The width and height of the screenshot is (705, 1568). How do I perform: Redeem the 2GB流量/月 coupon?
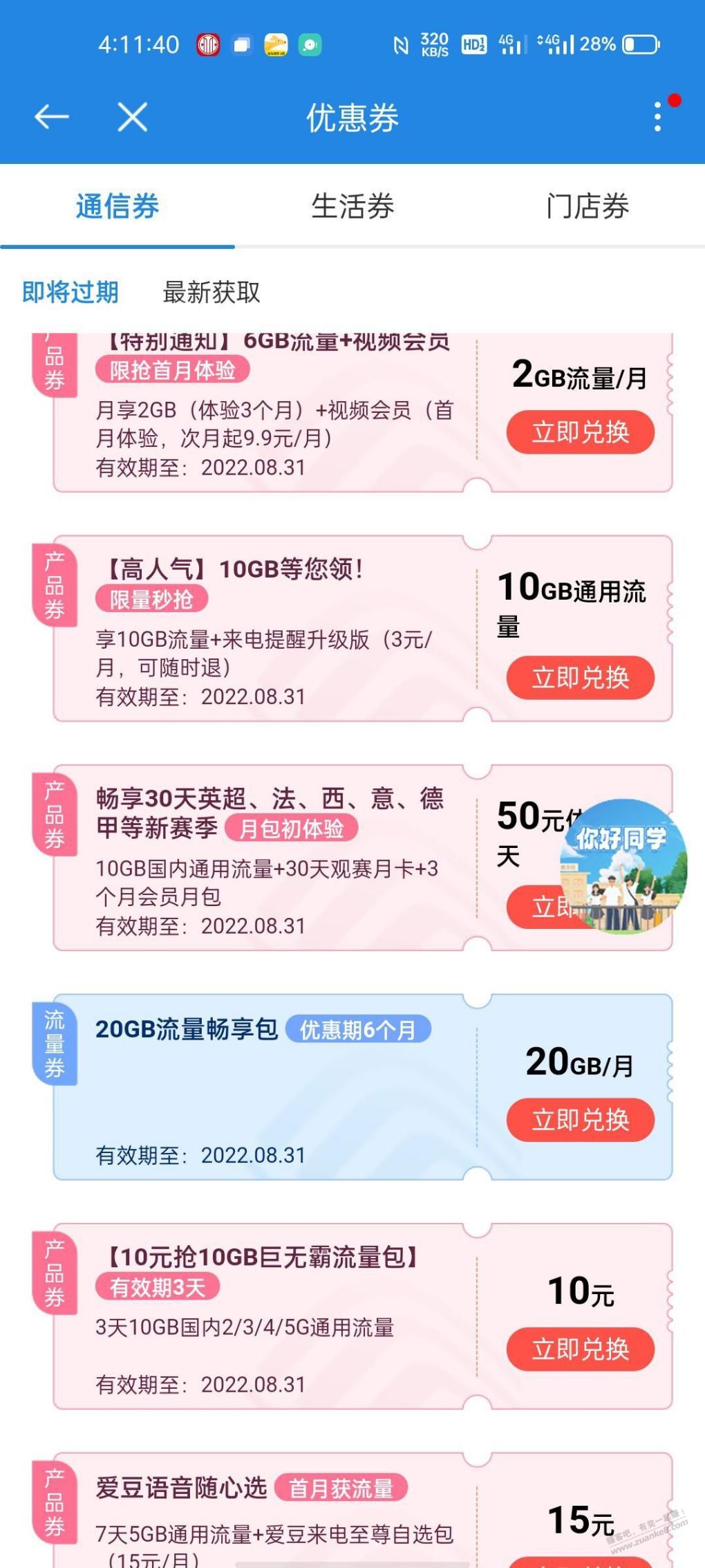tap(580, 432)
